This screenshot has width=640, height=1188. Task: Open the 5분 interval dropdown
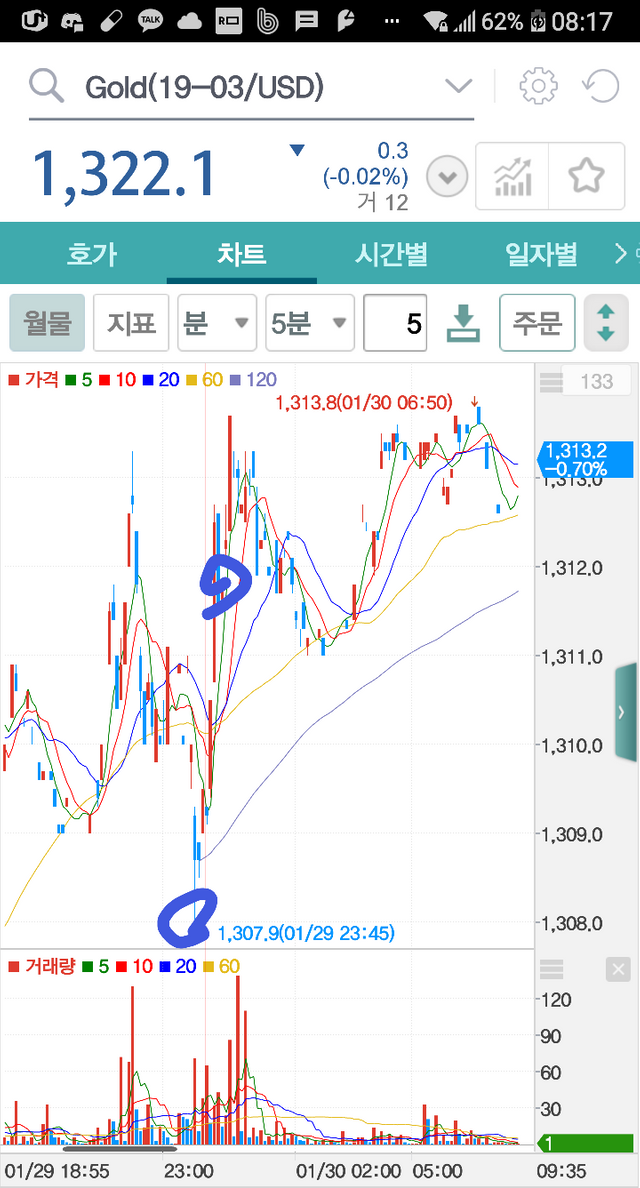(x=310, y=323)
